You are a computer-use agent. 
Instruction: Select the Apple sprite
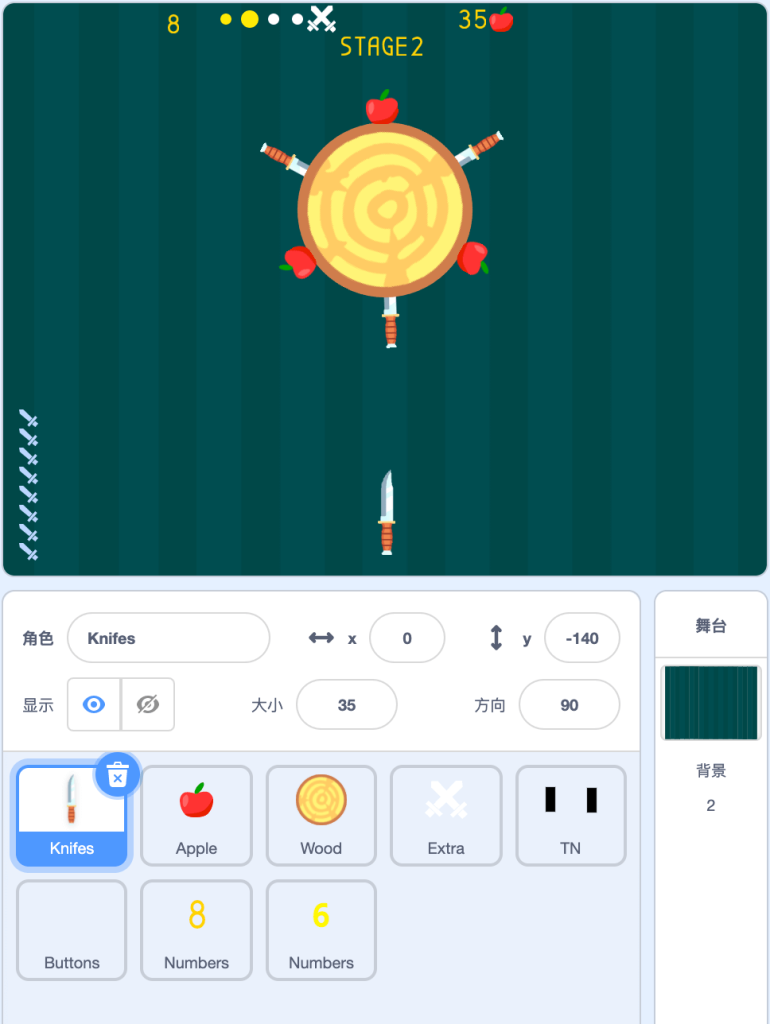196,815
